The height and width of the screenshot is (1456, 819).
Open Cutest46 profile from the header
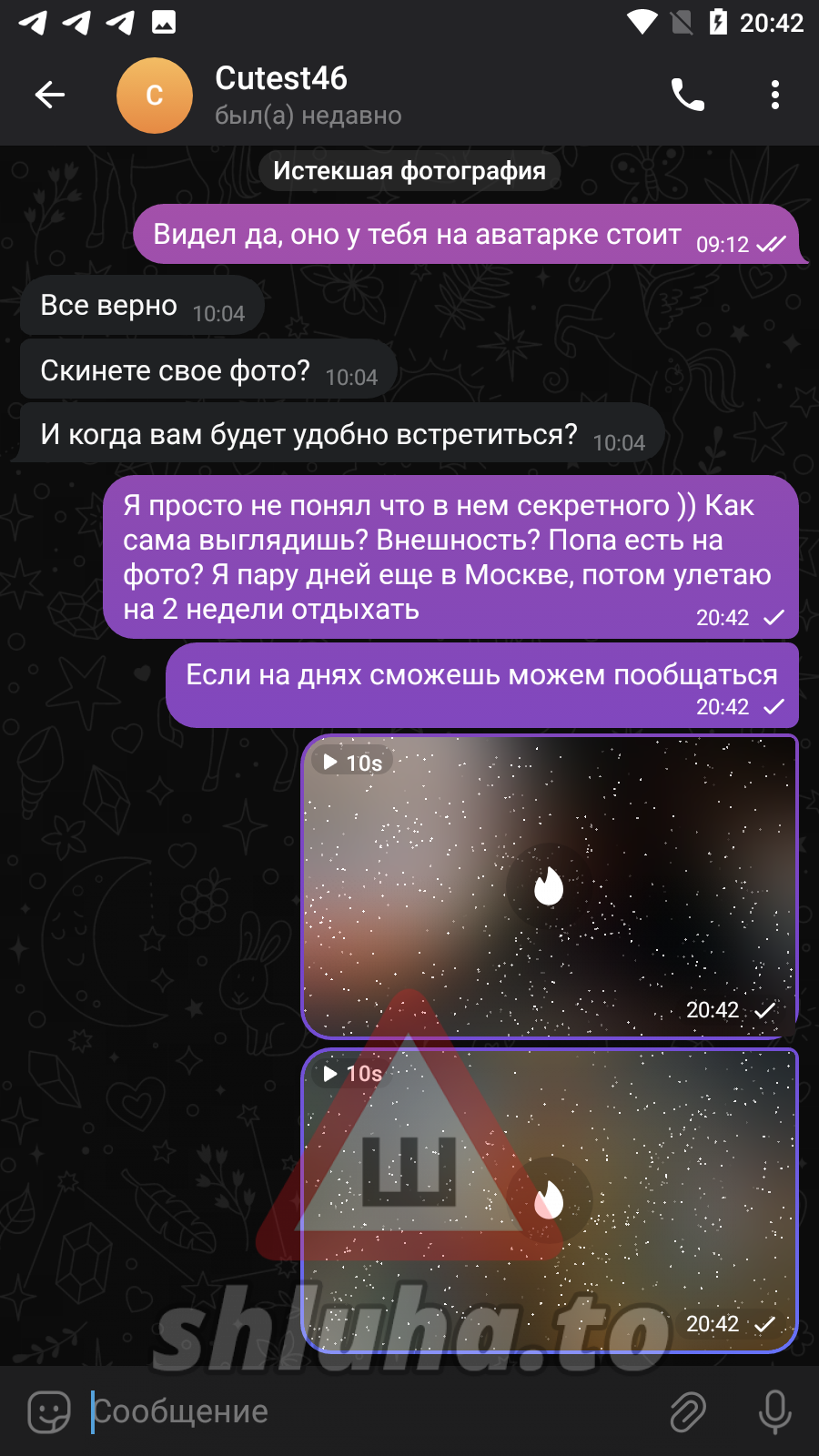(280, 95)
